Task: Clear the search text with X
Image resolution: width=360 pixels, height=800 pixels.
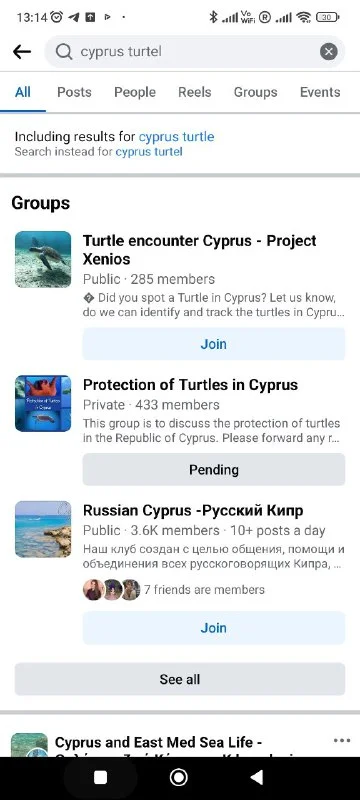Action: coord(328,52)
